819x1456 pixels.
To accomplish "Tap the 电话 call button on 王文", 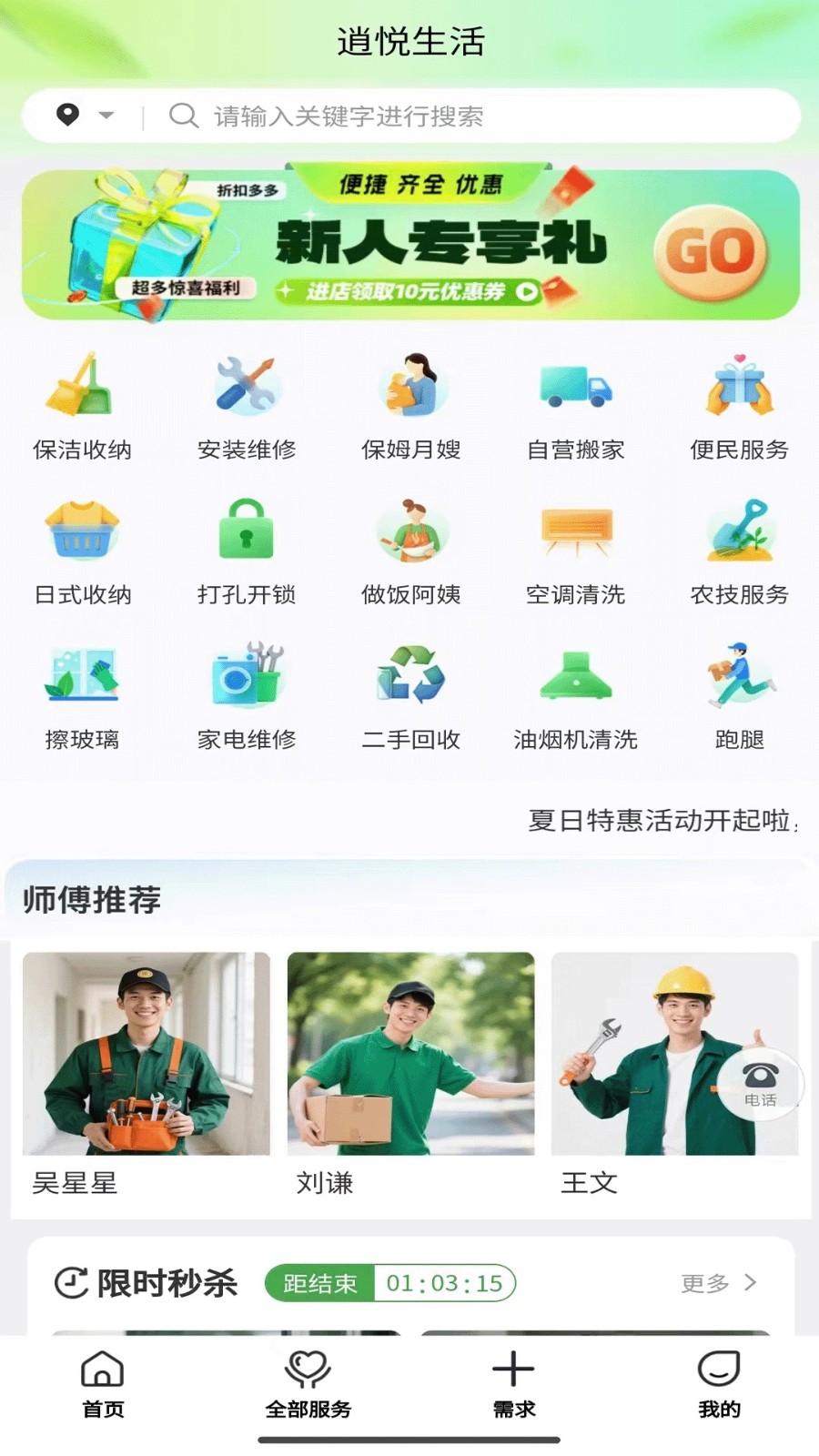I will tap(761, 1085).
